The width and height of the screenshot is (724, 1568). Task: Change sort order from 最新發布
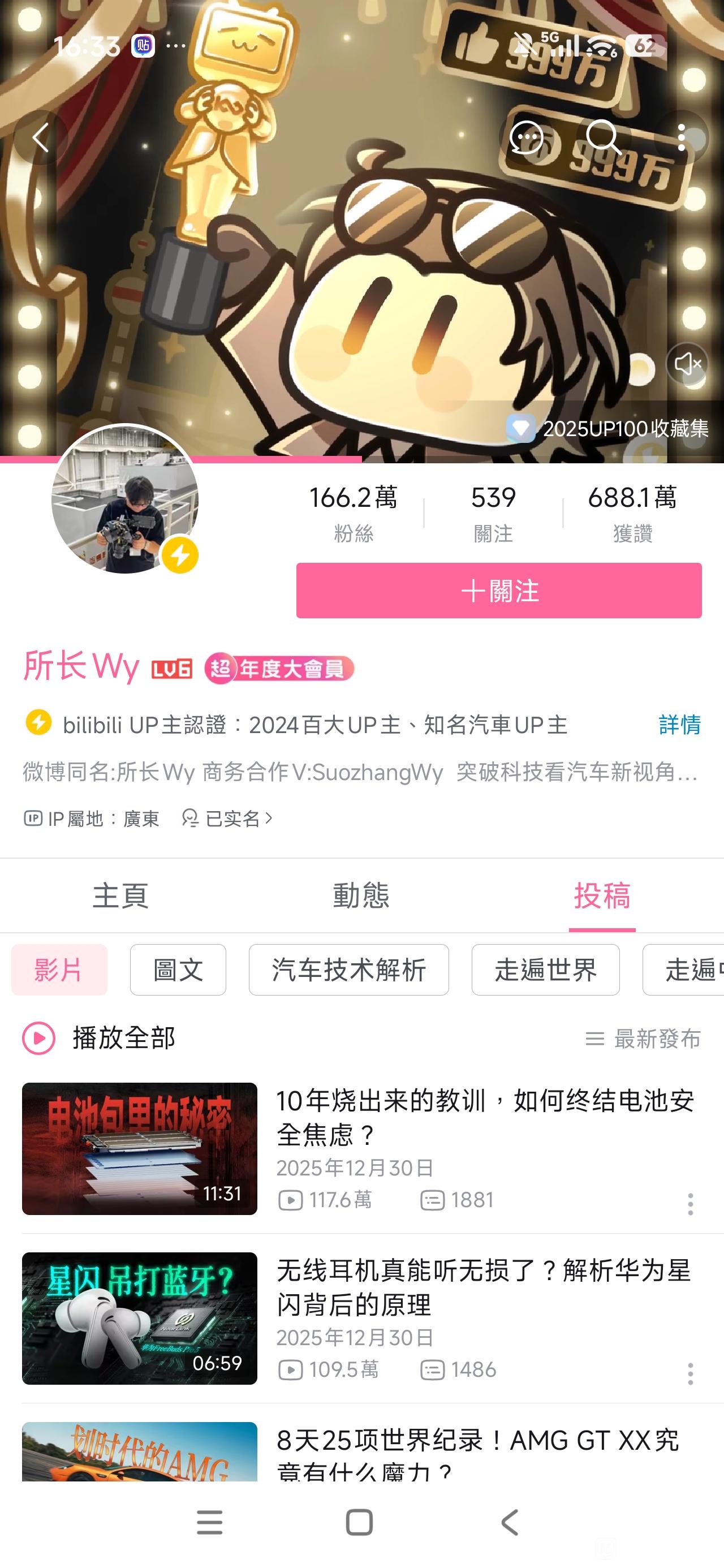pyautogui.click(x=644, y=1039)
